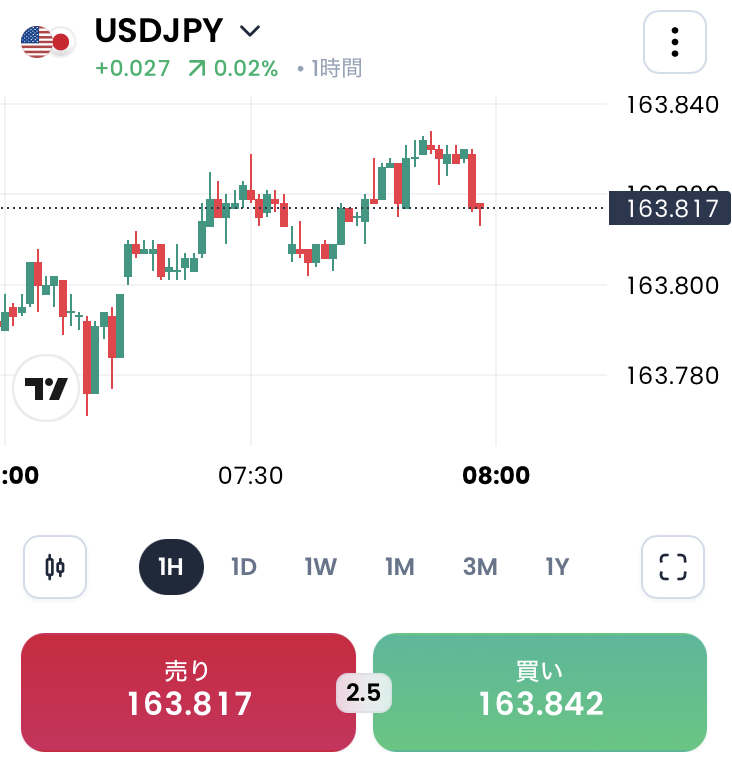Image resolution: width=732 pixels, height=778 pixels.
Task: Choose the 1M timeframe
Action: (x=400, y=567)
